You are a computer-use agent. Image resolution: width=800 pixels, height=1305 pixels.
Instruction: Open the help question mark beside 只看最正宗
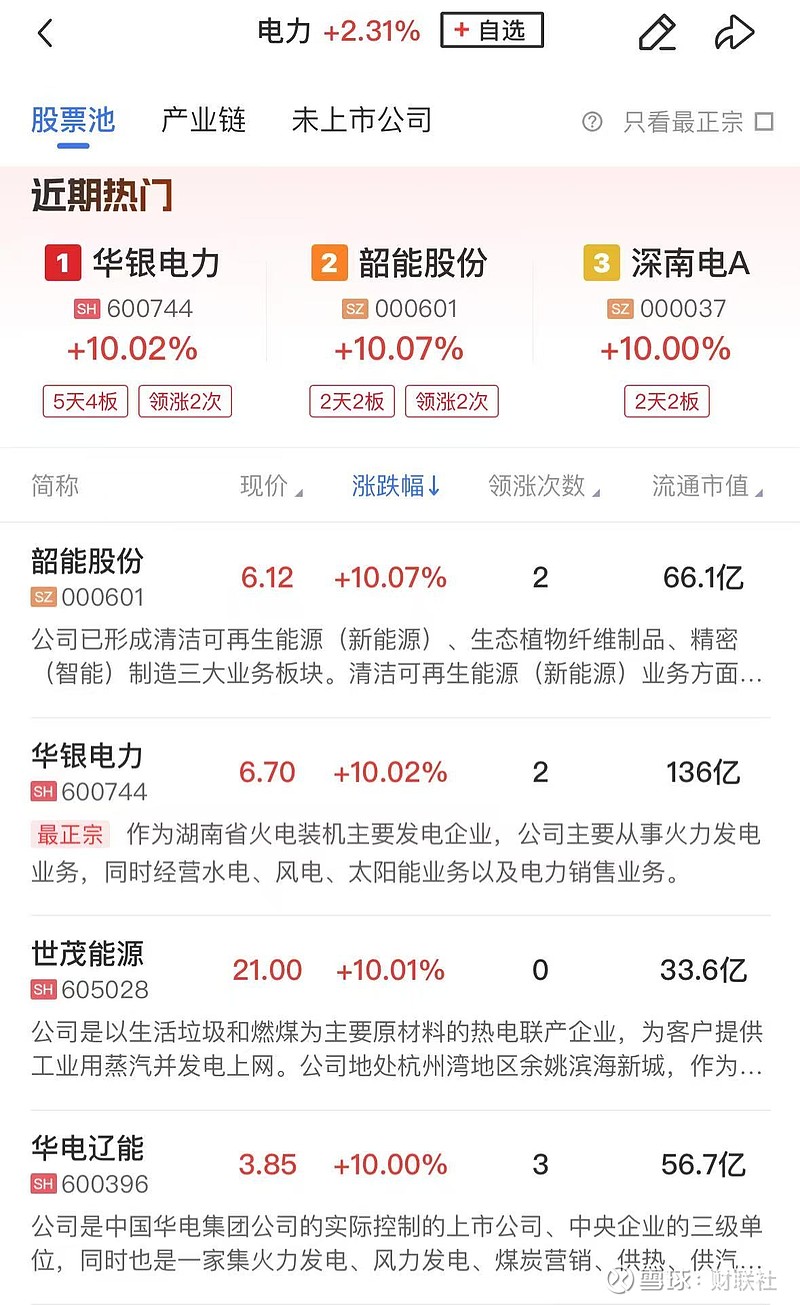592,120
